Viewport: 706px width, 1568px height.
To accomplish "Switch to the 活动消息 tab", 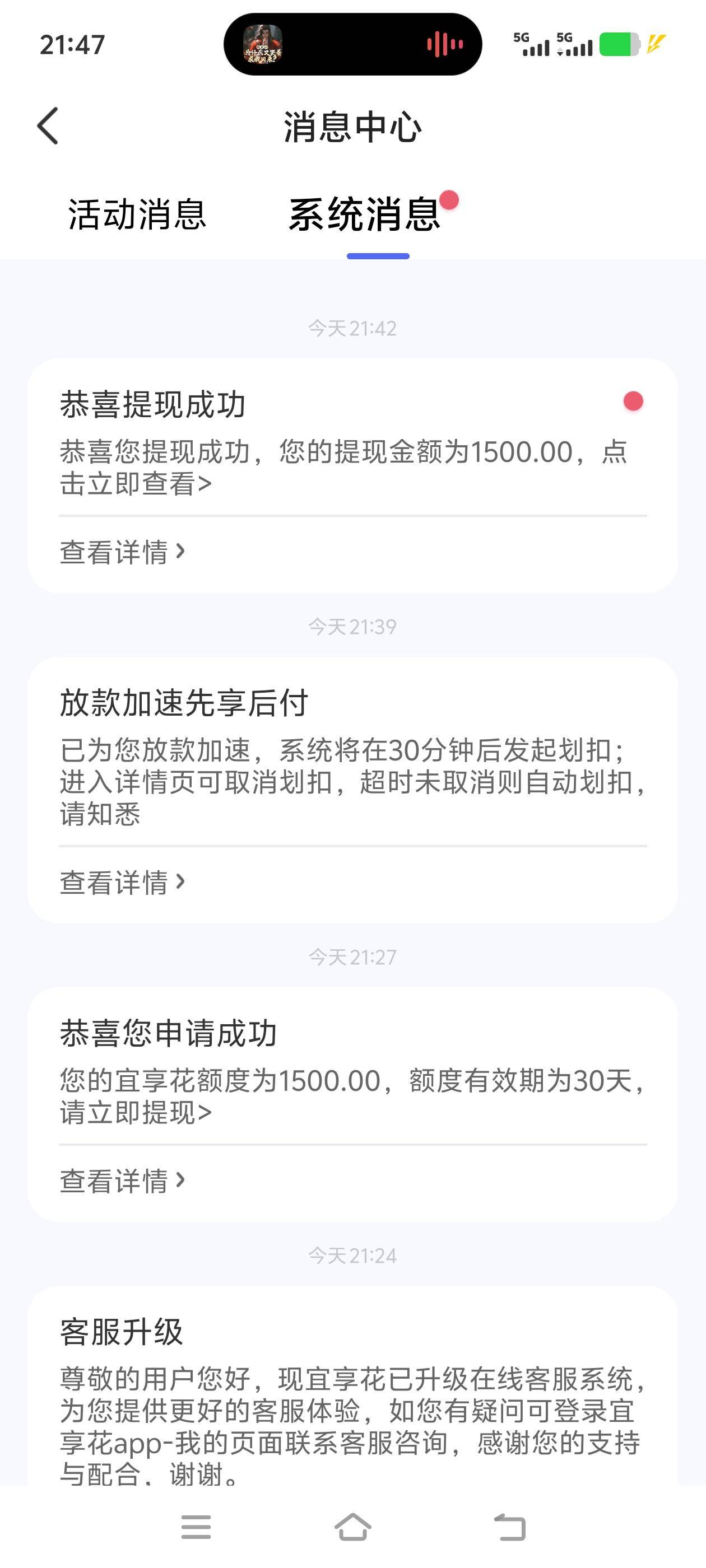I will (x=137, y=214).
